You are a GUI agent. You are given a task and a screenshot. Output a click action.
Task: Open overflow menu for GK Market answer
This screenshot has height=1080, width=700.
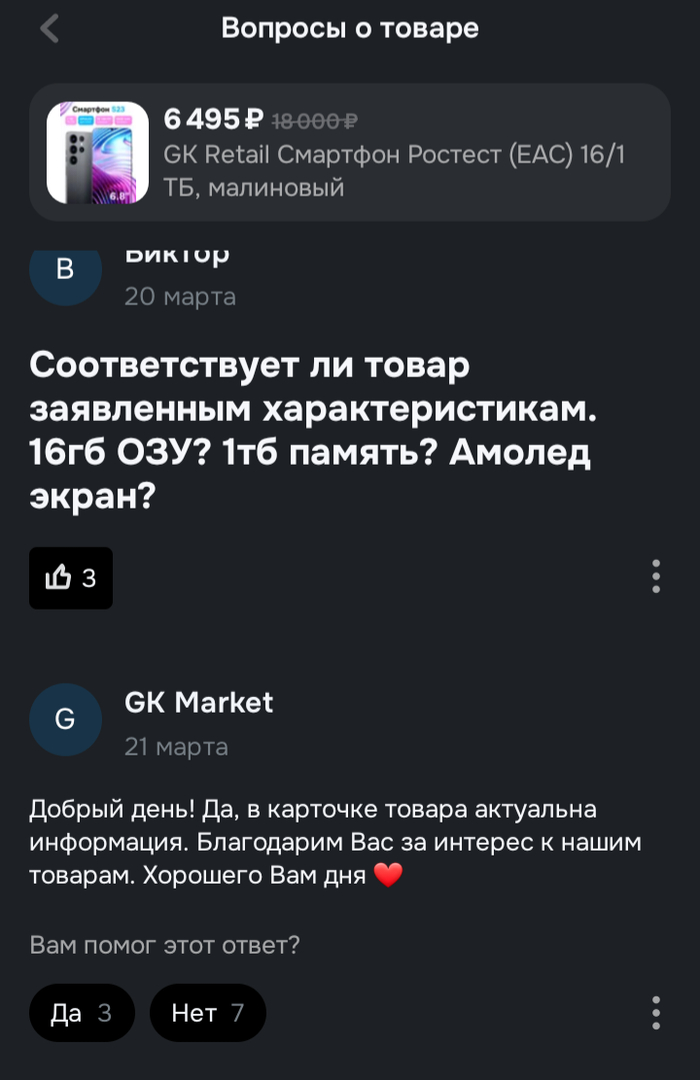coord(656,1013)
